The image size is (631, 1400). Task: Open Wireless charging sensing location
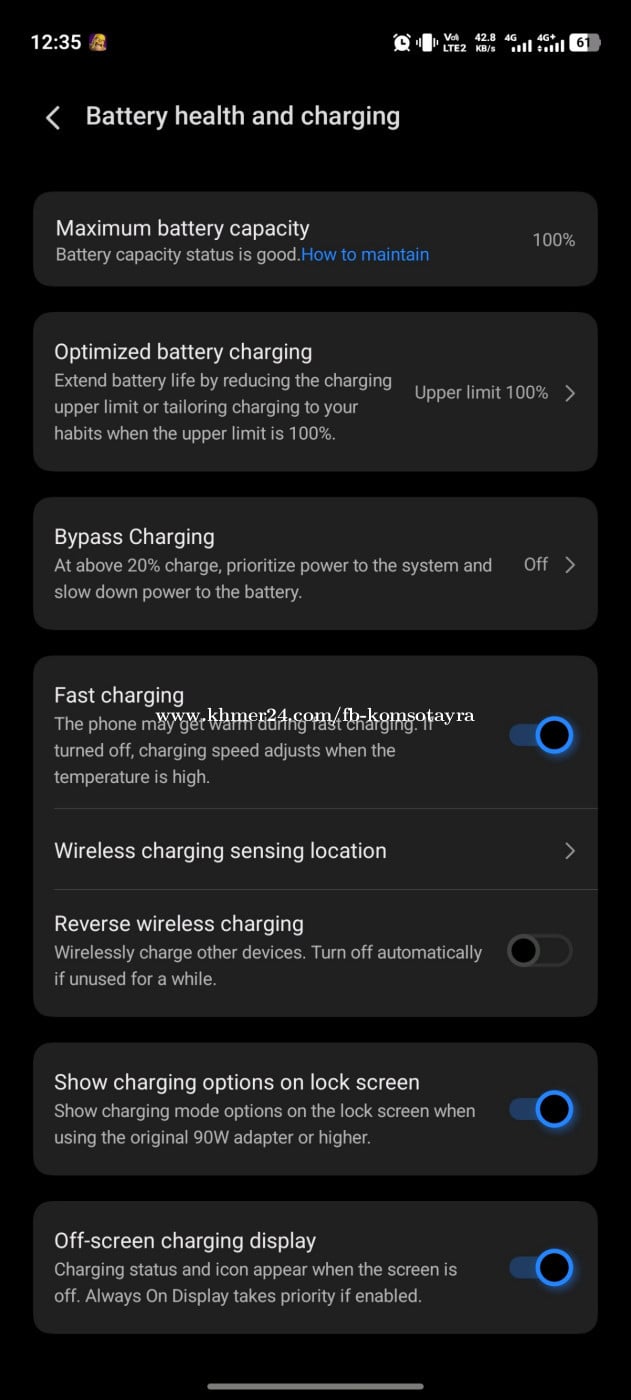[x=315, y=851]
